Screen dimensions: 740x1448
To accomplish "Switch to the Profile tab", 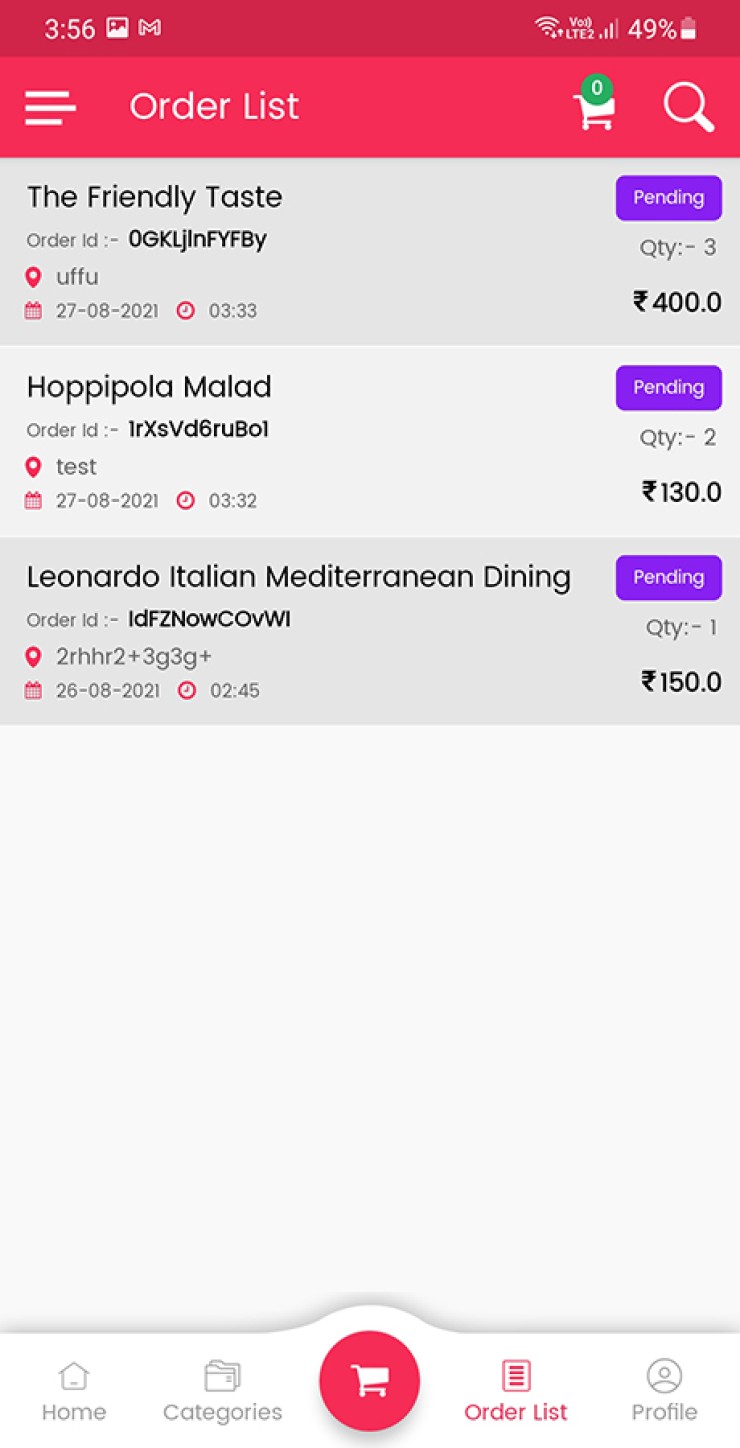I will pyautogui.click(x=664, y=1391).
